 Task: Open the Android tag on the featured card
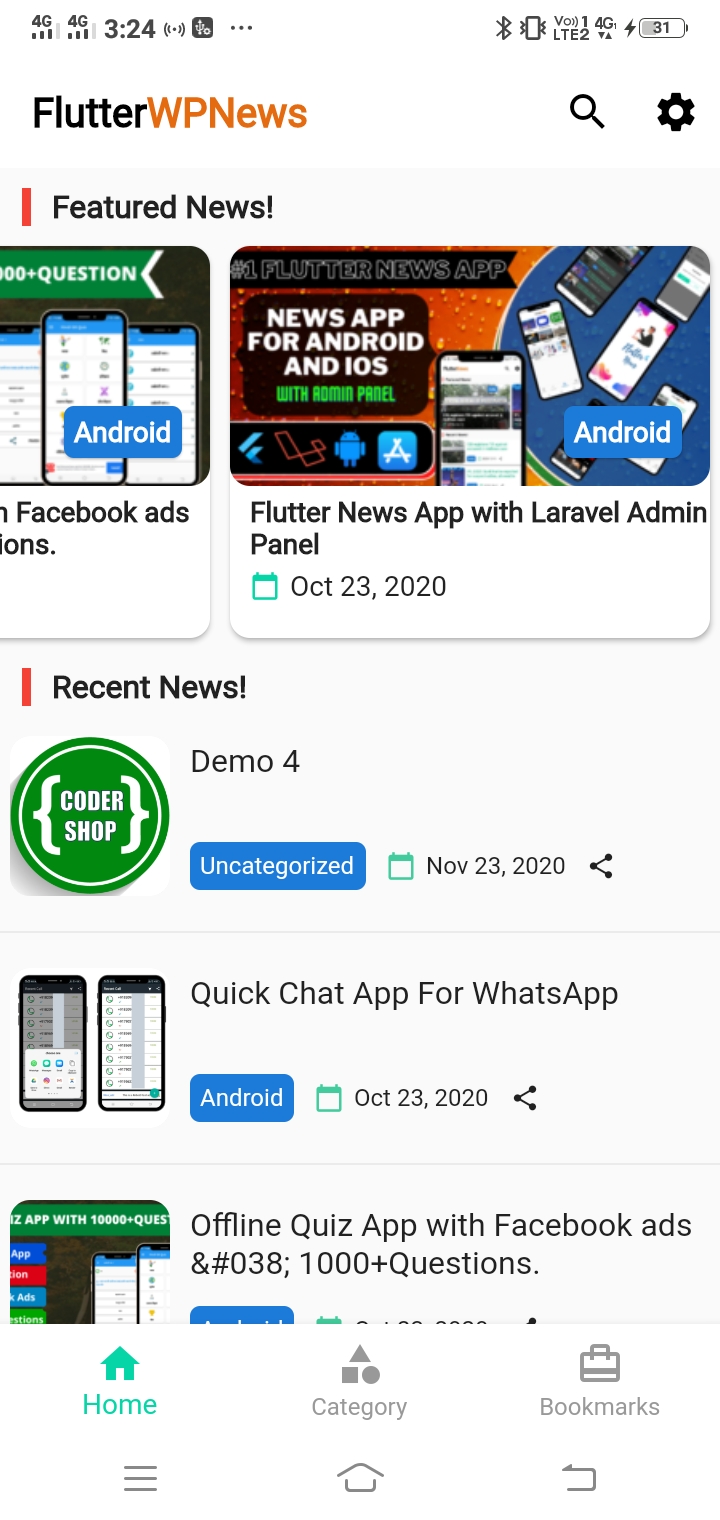click(622, 432)
